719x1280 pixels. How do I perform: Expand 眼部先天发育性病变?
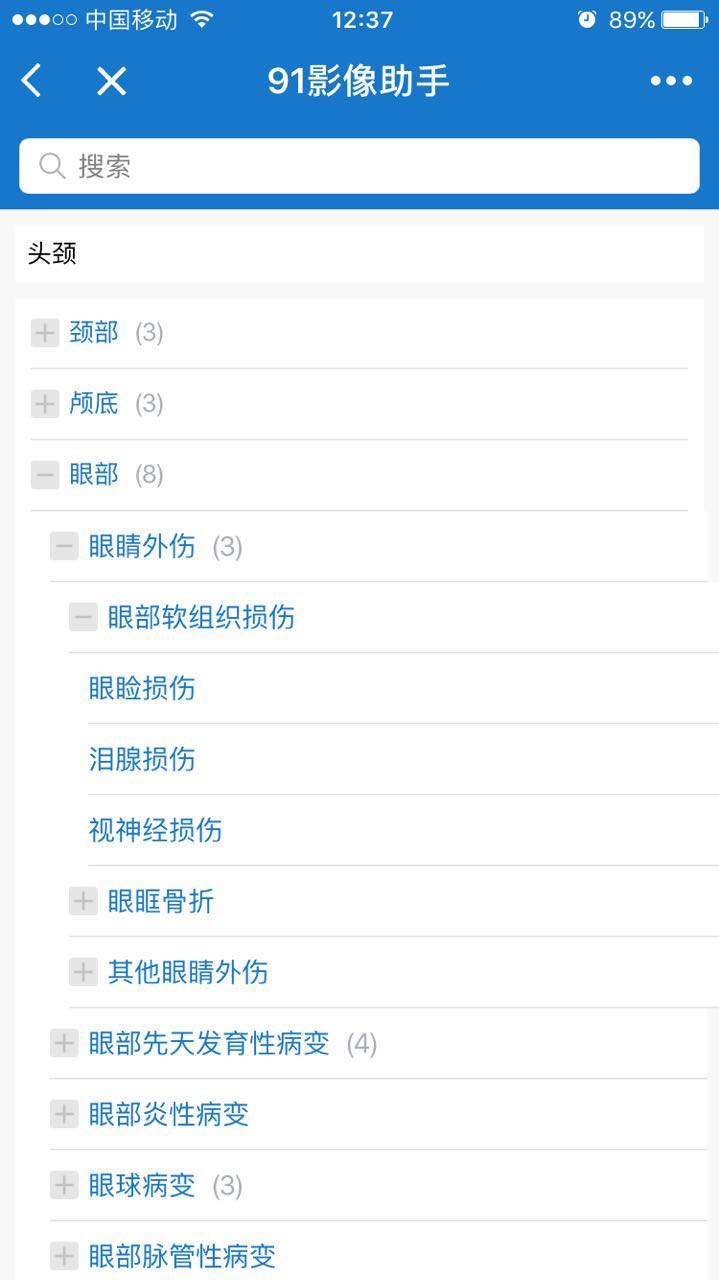[x=64, y=1044]
